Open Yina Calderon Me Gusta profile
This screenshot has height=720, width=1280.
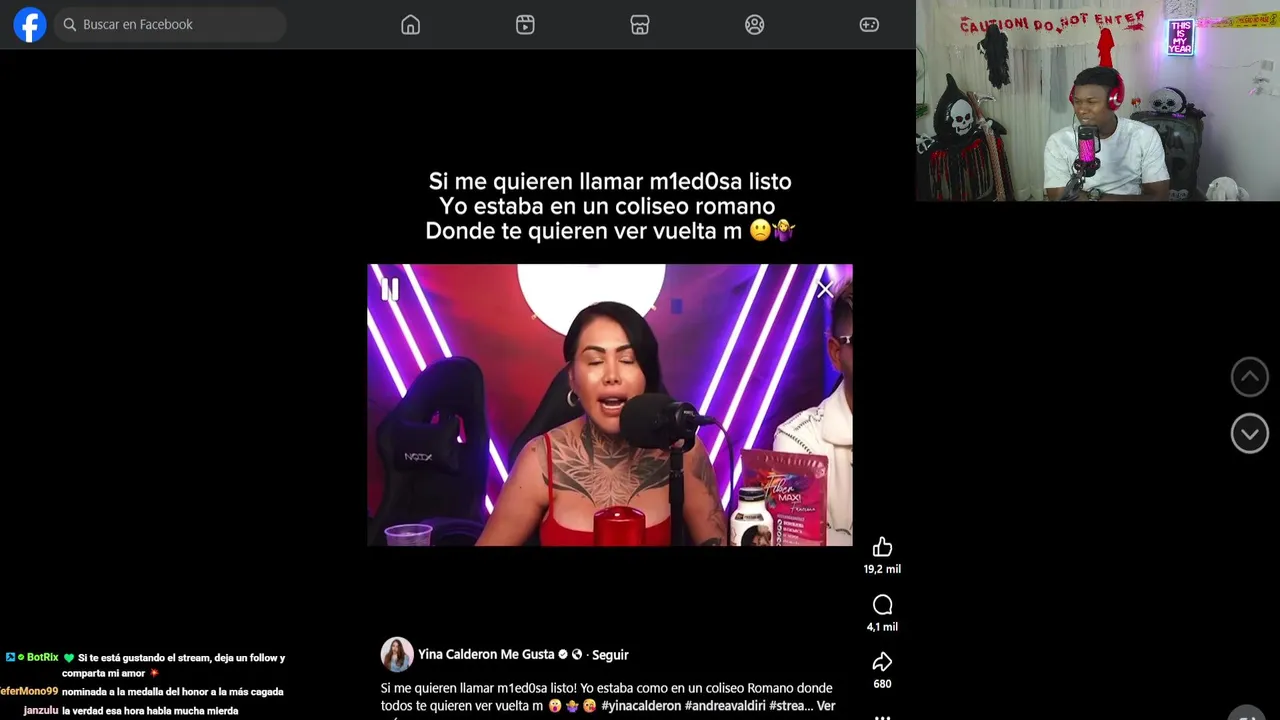pyautogui.click(x=485, y=655)
